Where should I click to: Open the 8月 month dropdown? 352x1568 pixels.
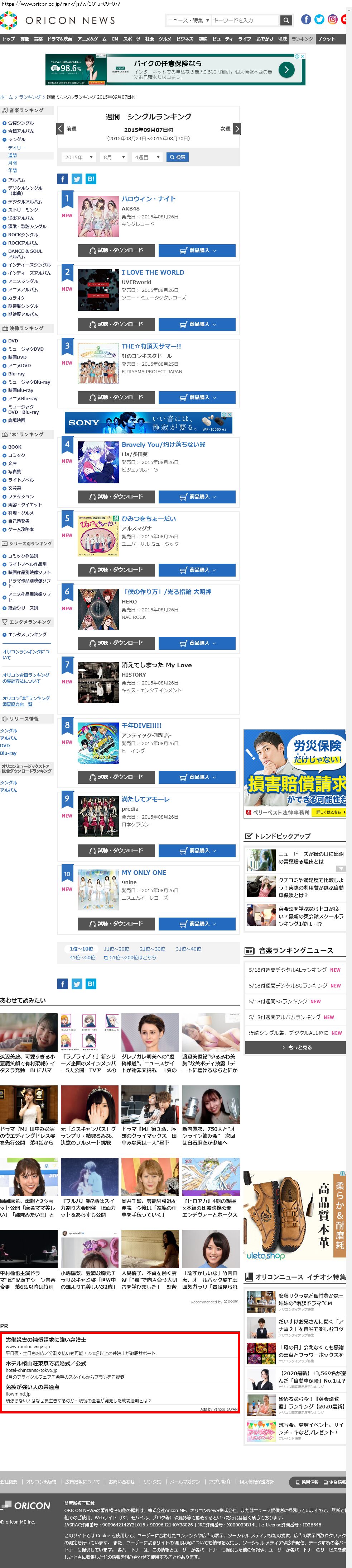[113, 157]
